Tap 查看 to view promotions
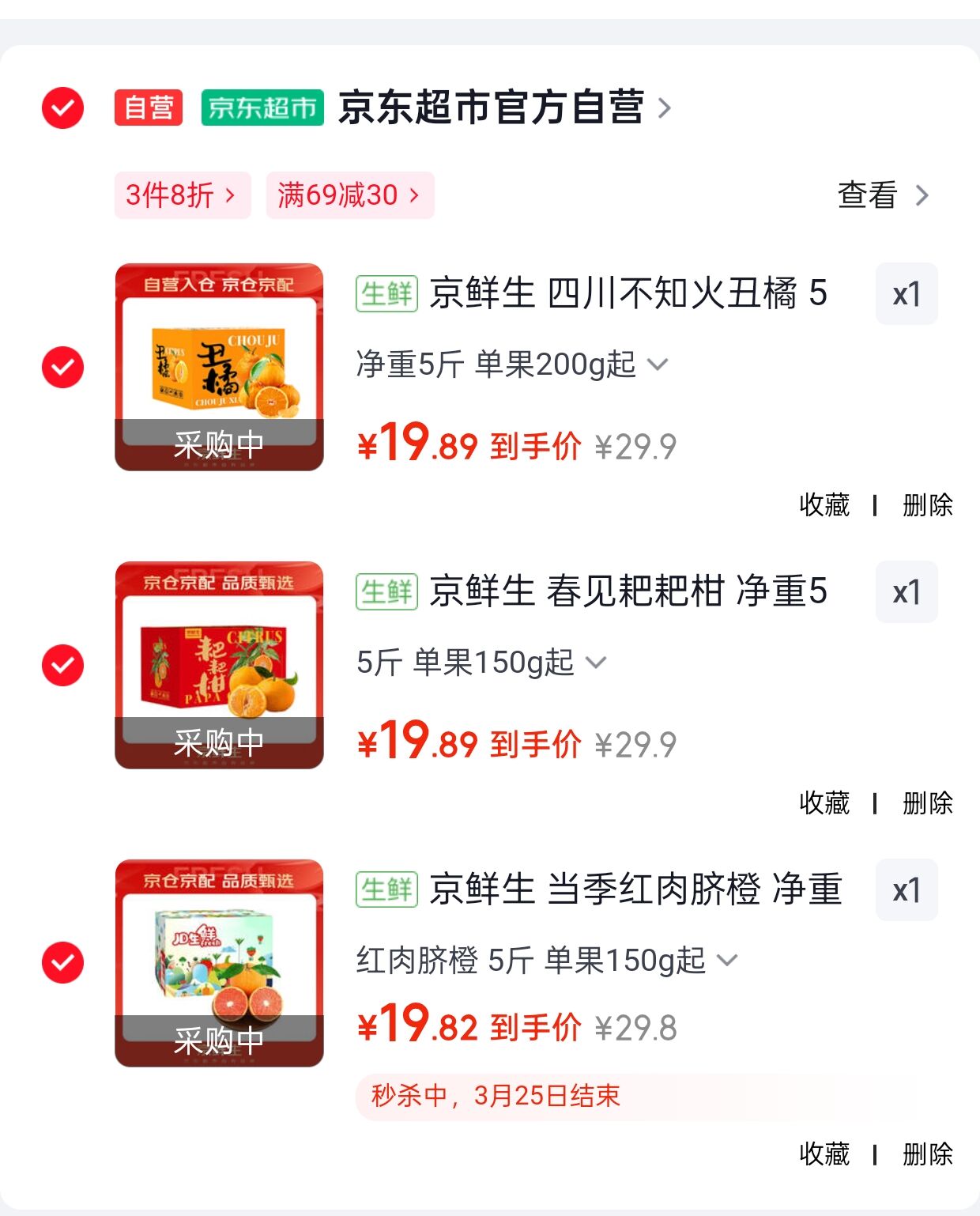 pyautogui.click(x=882, y=195)
